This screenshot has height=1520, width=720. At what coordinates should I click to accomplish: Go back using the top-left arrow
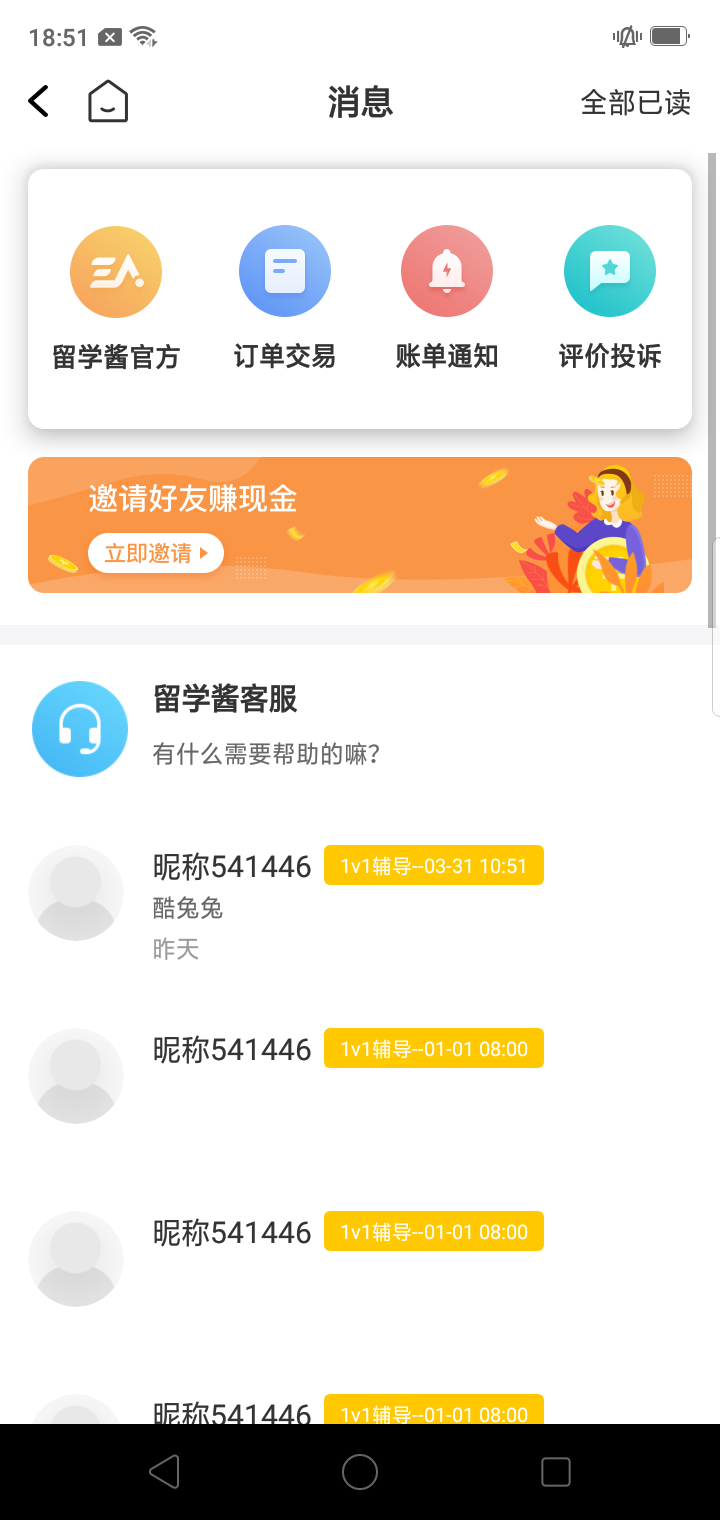[39, 101]
